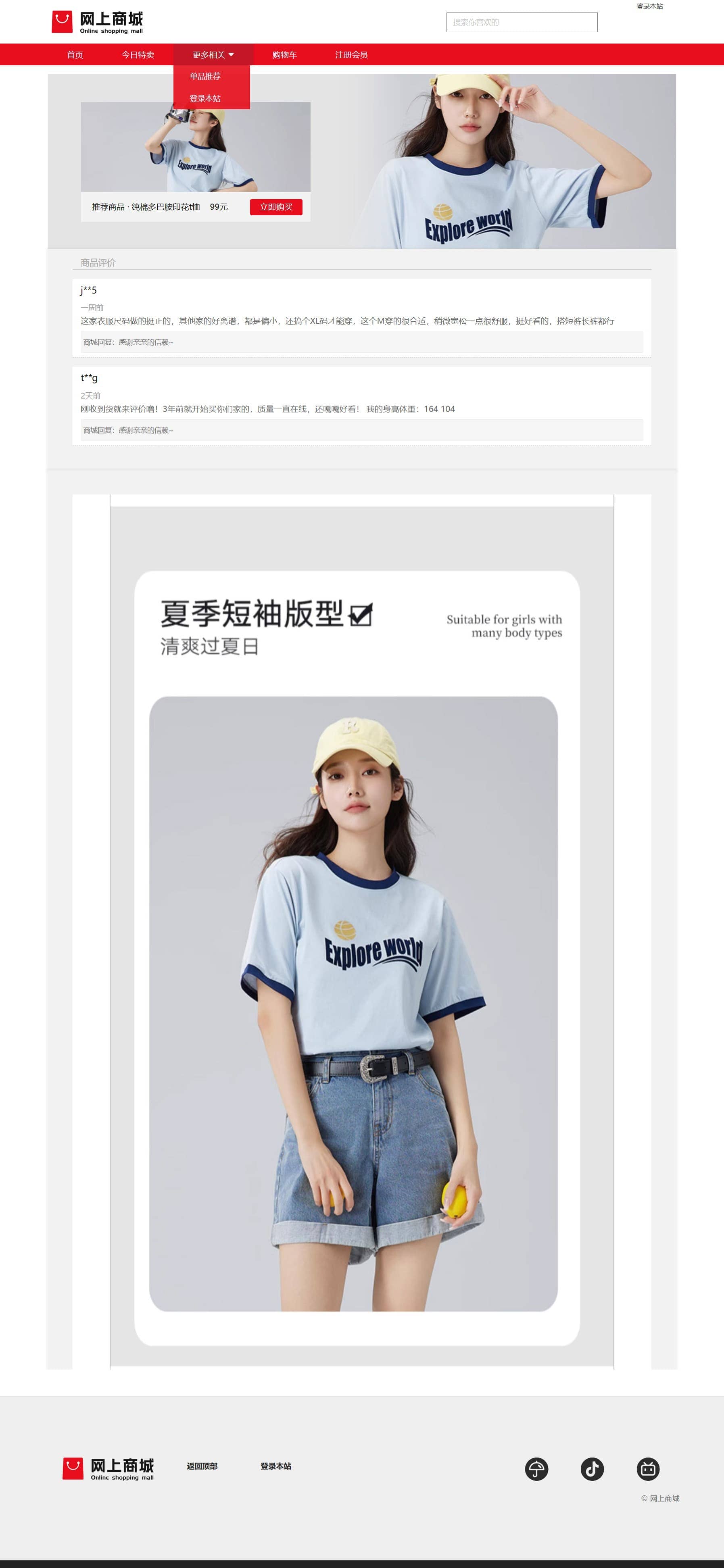Go to 注册会员 in navigation

[x=351, y=55]
